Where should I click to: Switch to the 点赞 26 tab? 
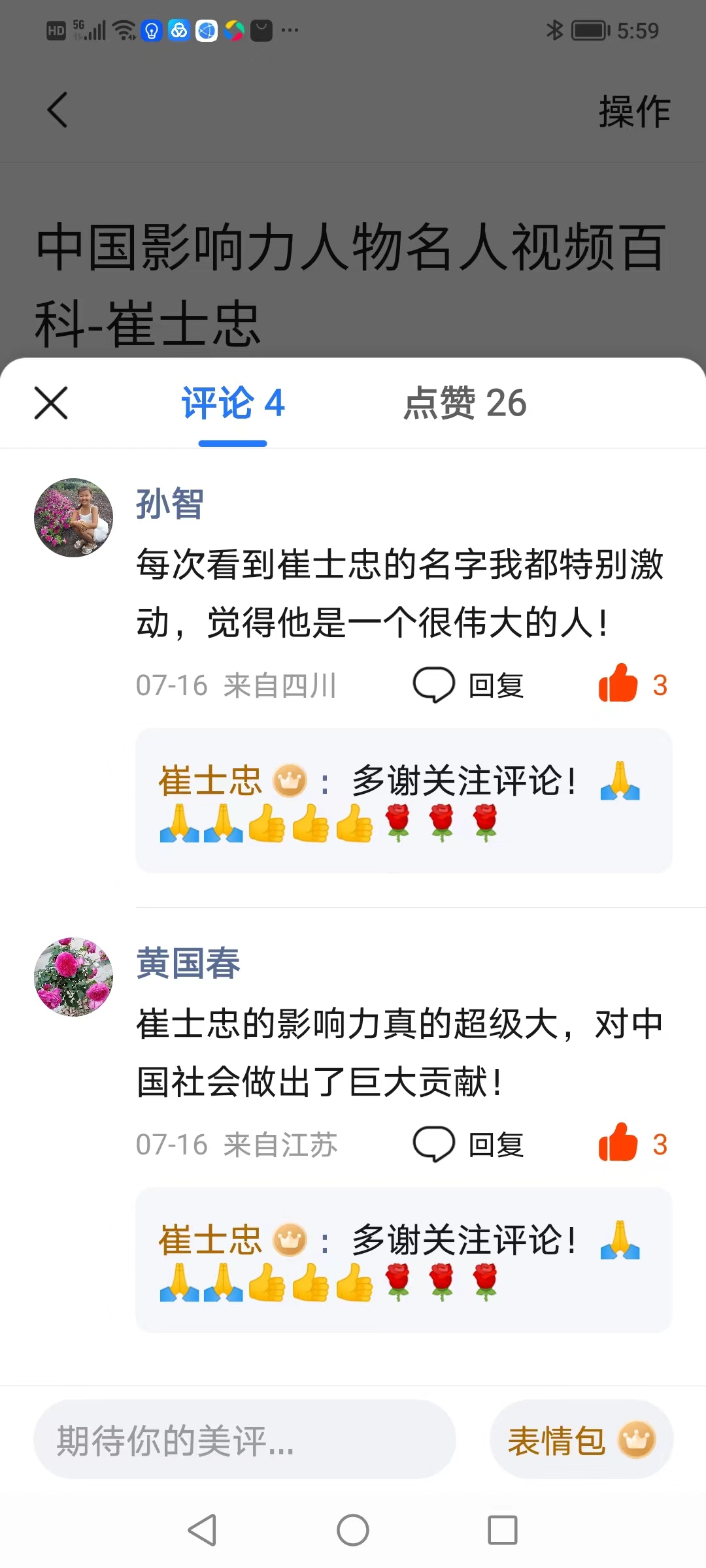click(465, 403)
